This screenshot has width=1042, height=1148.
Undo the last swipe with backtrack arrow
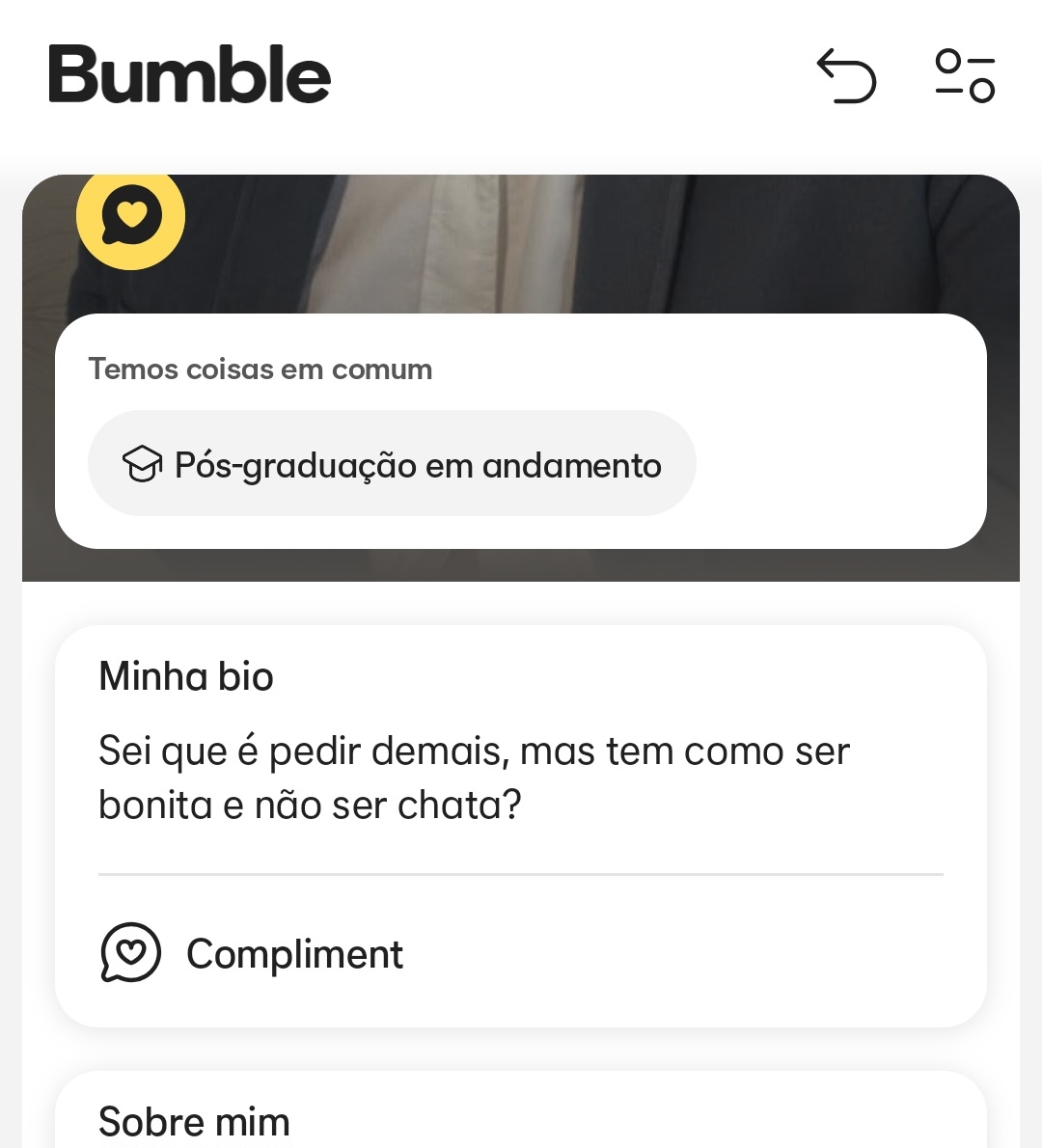coord(846,76)
